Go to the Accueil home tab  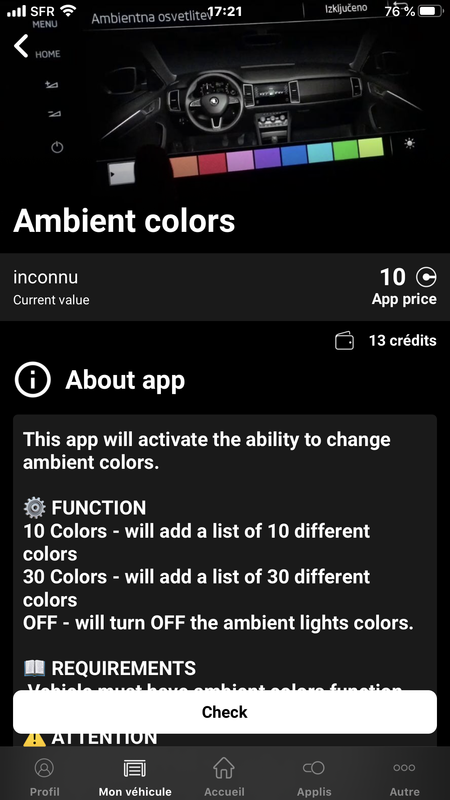coord(224,778)
